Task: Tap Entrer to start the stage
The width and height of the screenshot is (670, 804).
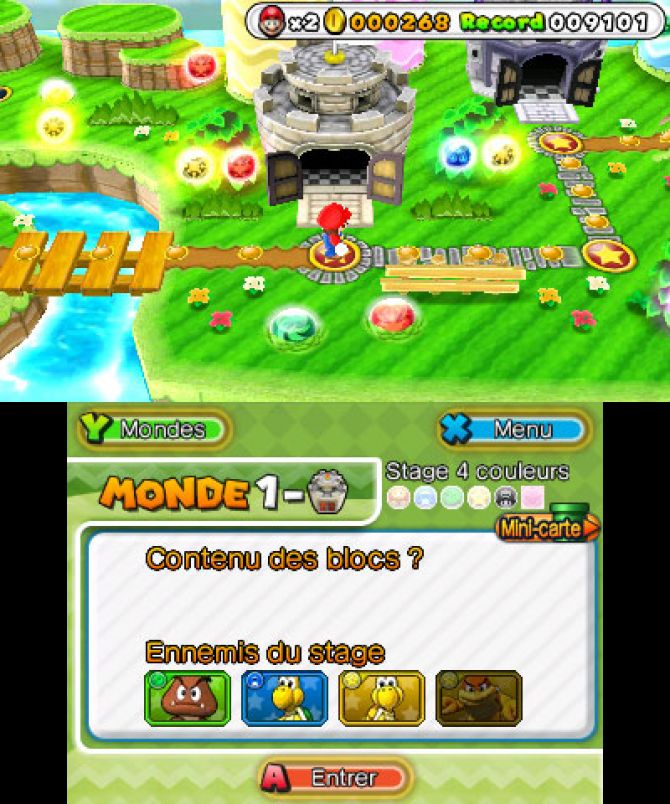Action: (335, 777)
